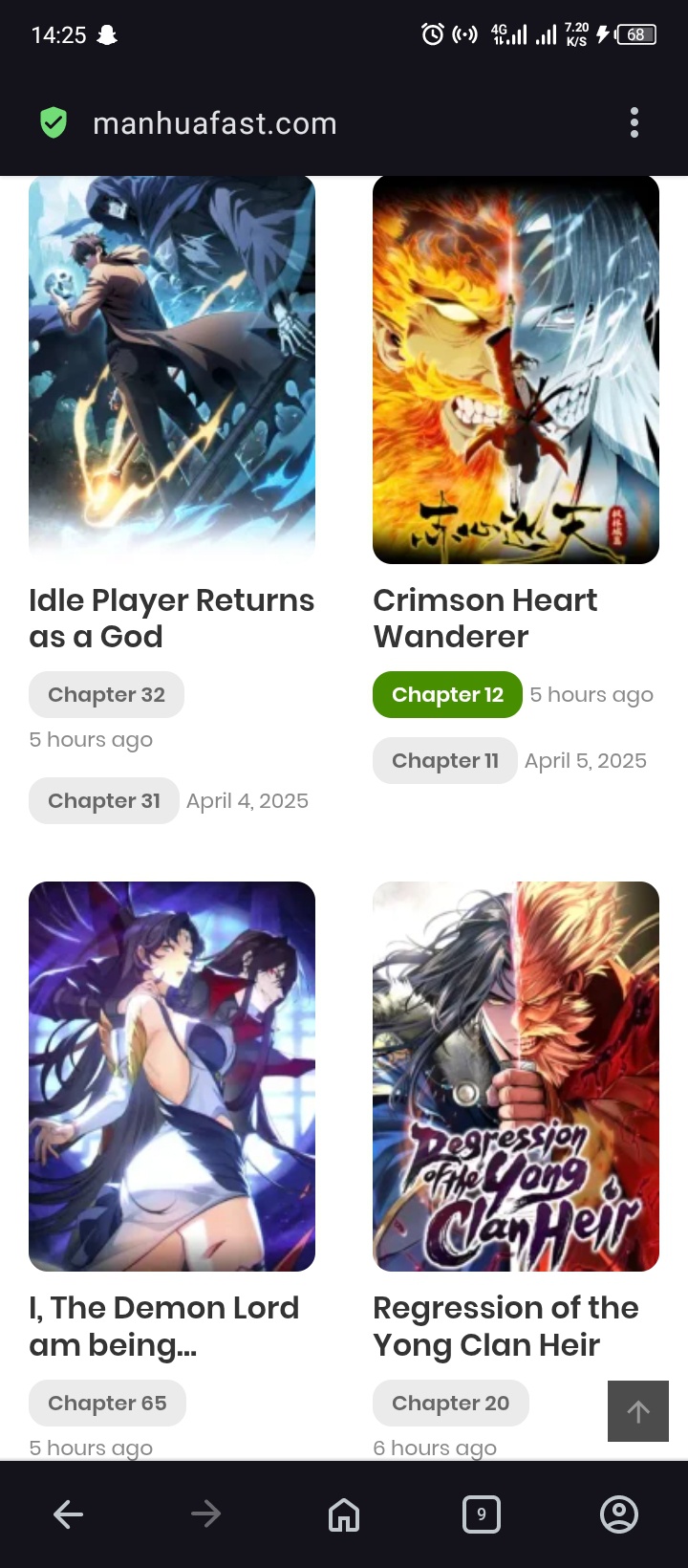Read Chapter 32 of Idle Player Returns
Image resolution: width=688 pixels, height=1568 pixels.
pos(106,694)
